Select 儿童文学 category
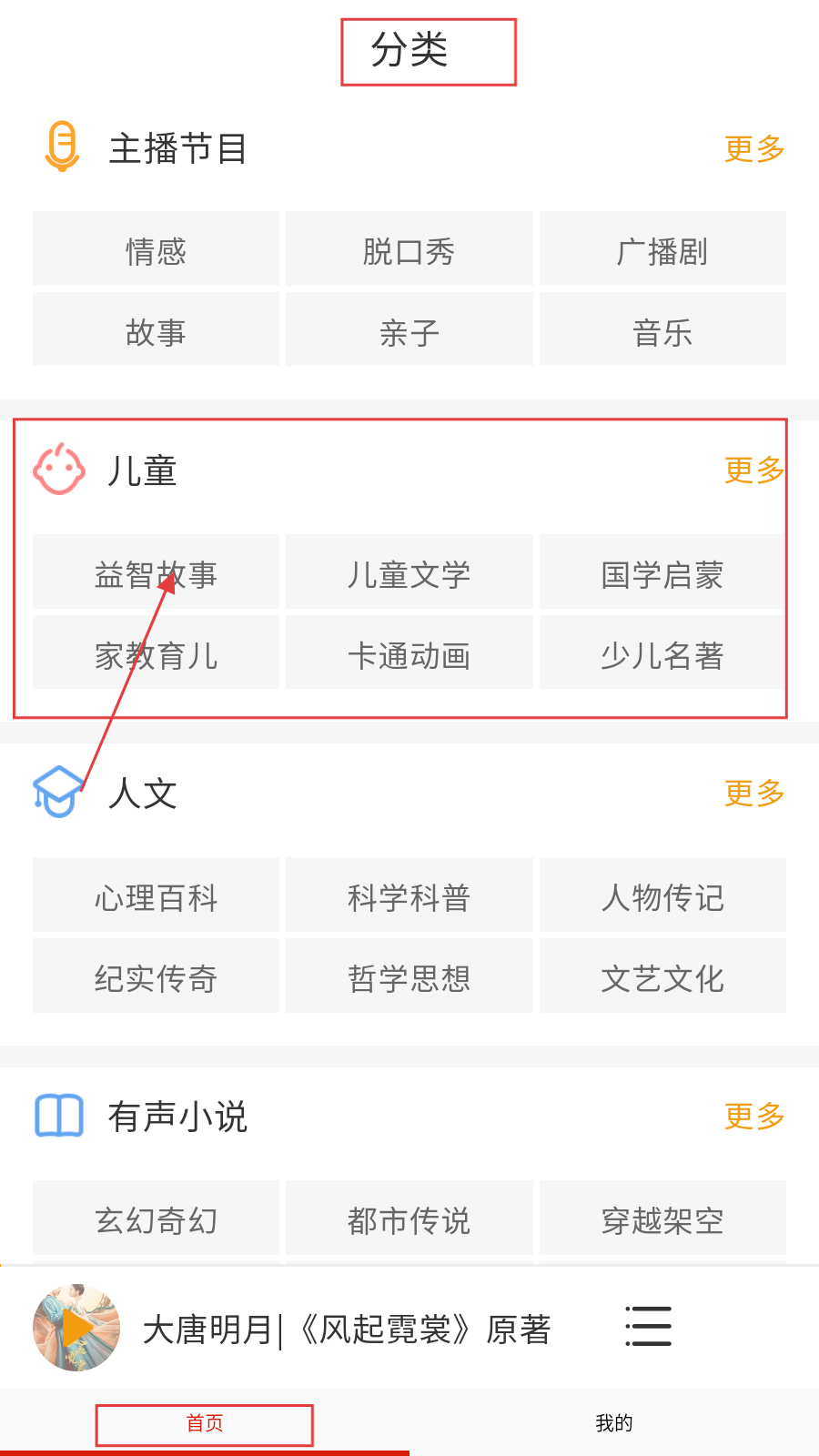The width and height of the screenshot is (819, 1456). coord(409,573)
